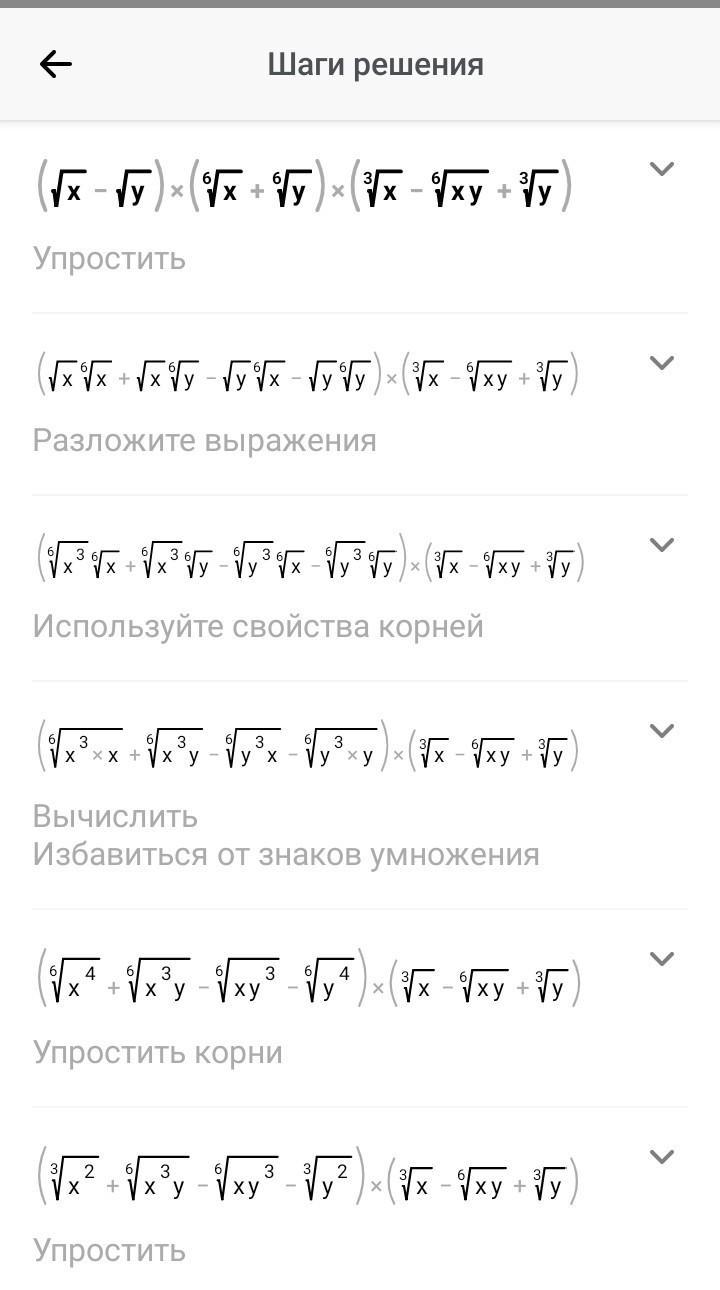
Task: Go back using the arrow icon
Action: pos(56,65)
